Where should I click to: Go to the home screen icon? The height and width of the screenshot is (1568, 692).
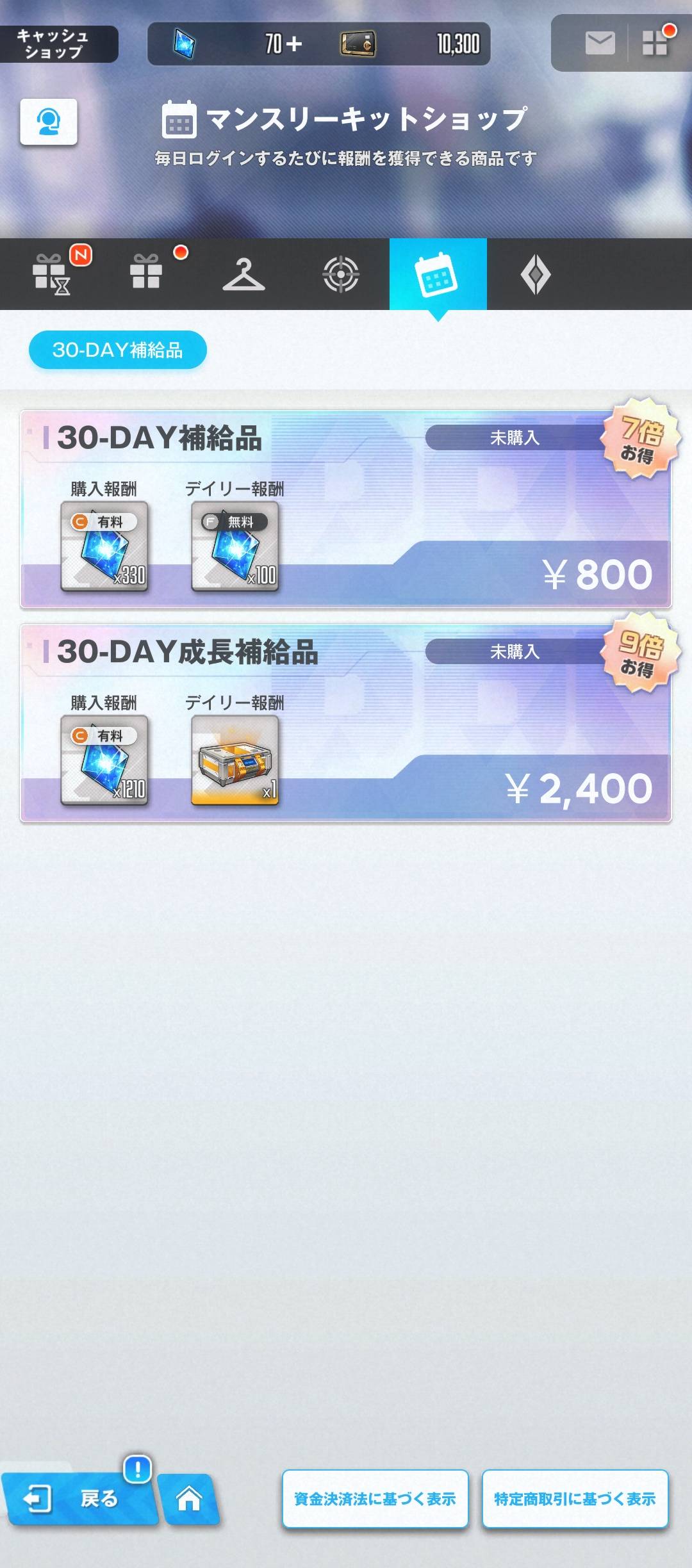(189, 1499)
